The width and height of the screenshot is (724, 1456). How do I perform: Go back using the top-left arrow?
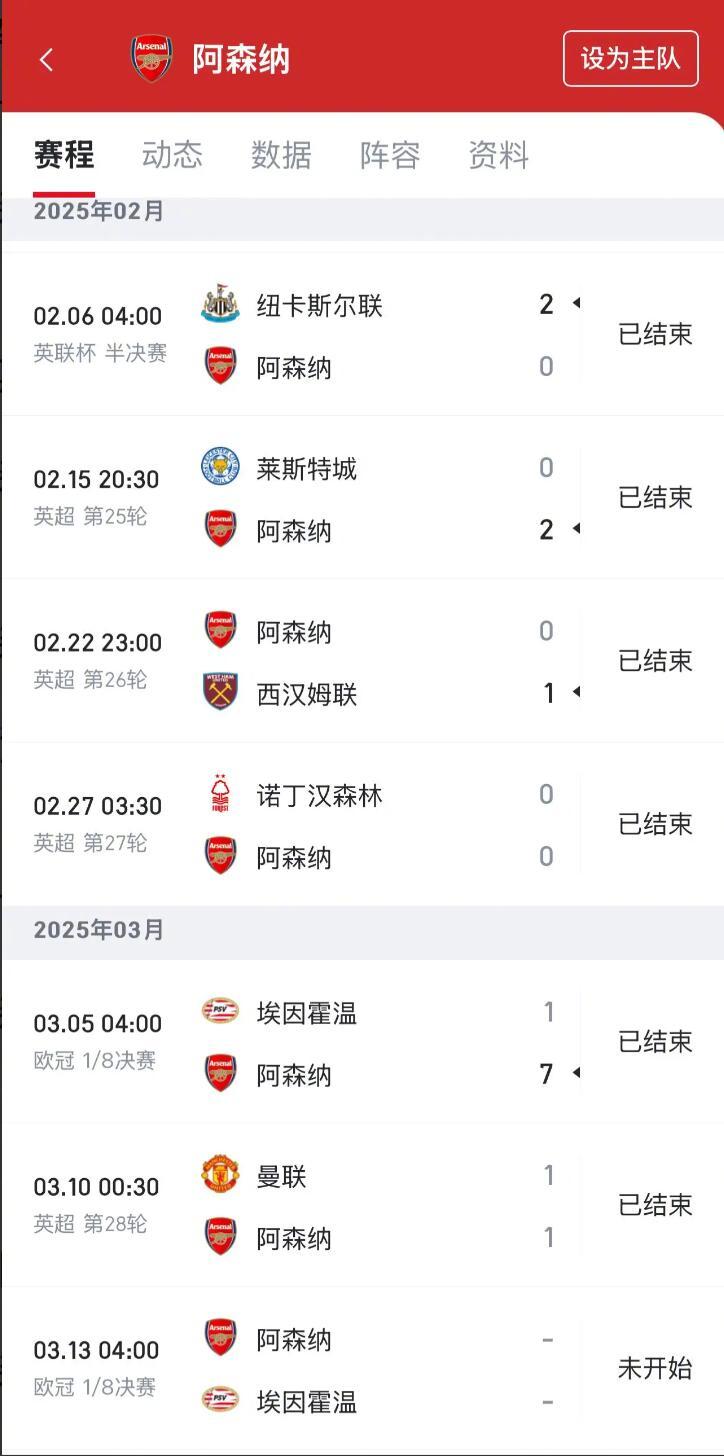coord(46,60)
